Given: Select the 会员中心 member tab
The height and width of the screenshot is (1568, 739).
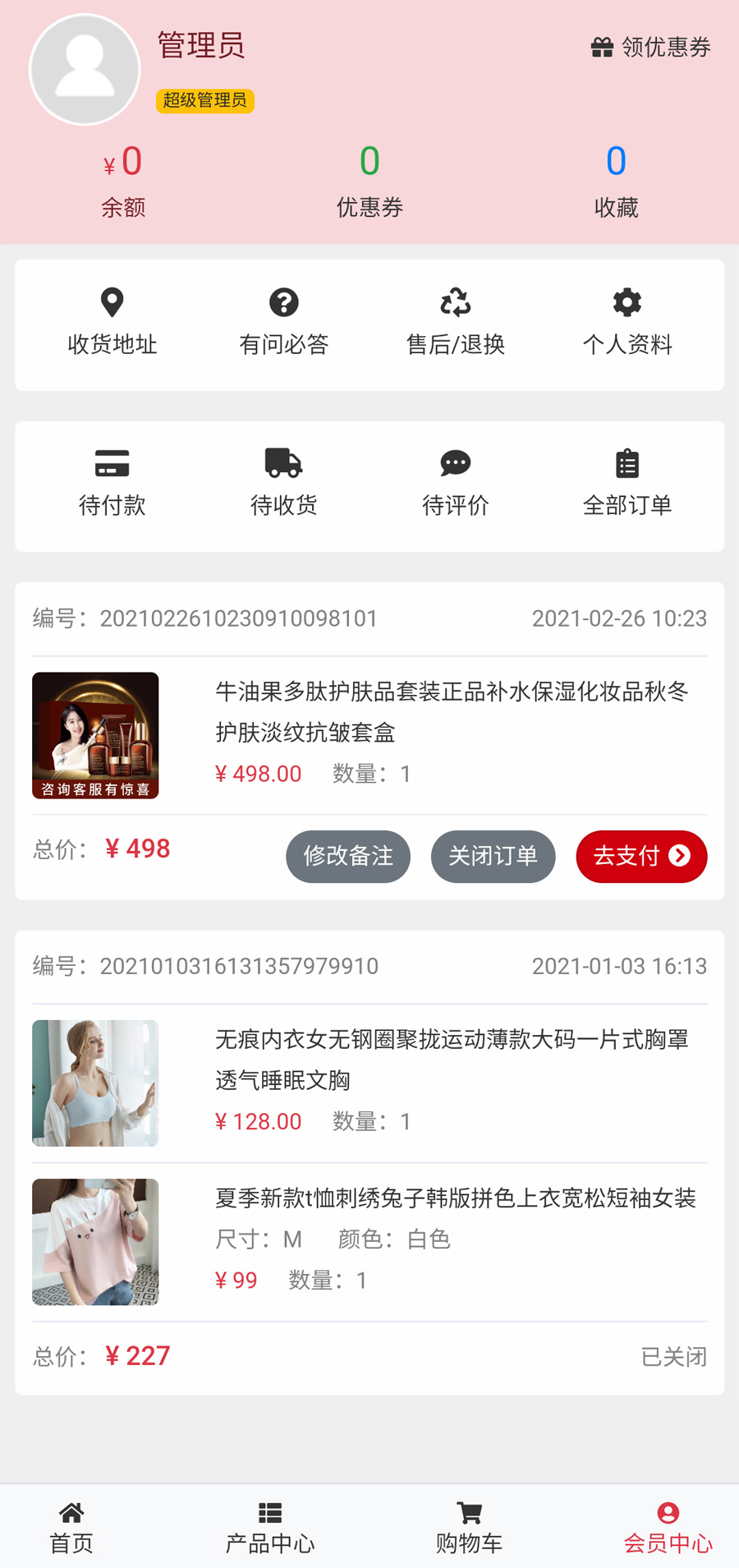Looking at the screenshot, I should pos(668,1528).
